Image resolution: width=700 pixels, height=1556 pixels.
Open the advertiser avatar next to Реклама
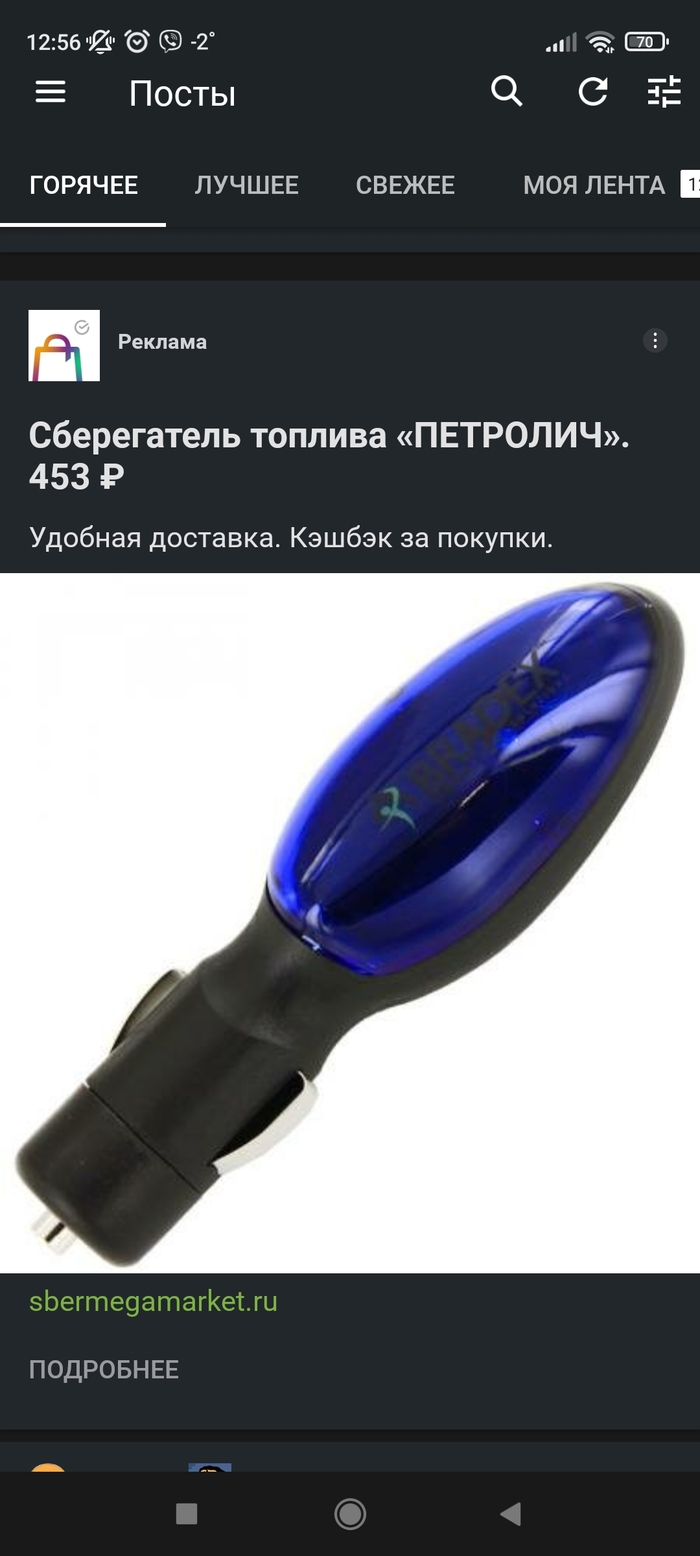point(64,345)
